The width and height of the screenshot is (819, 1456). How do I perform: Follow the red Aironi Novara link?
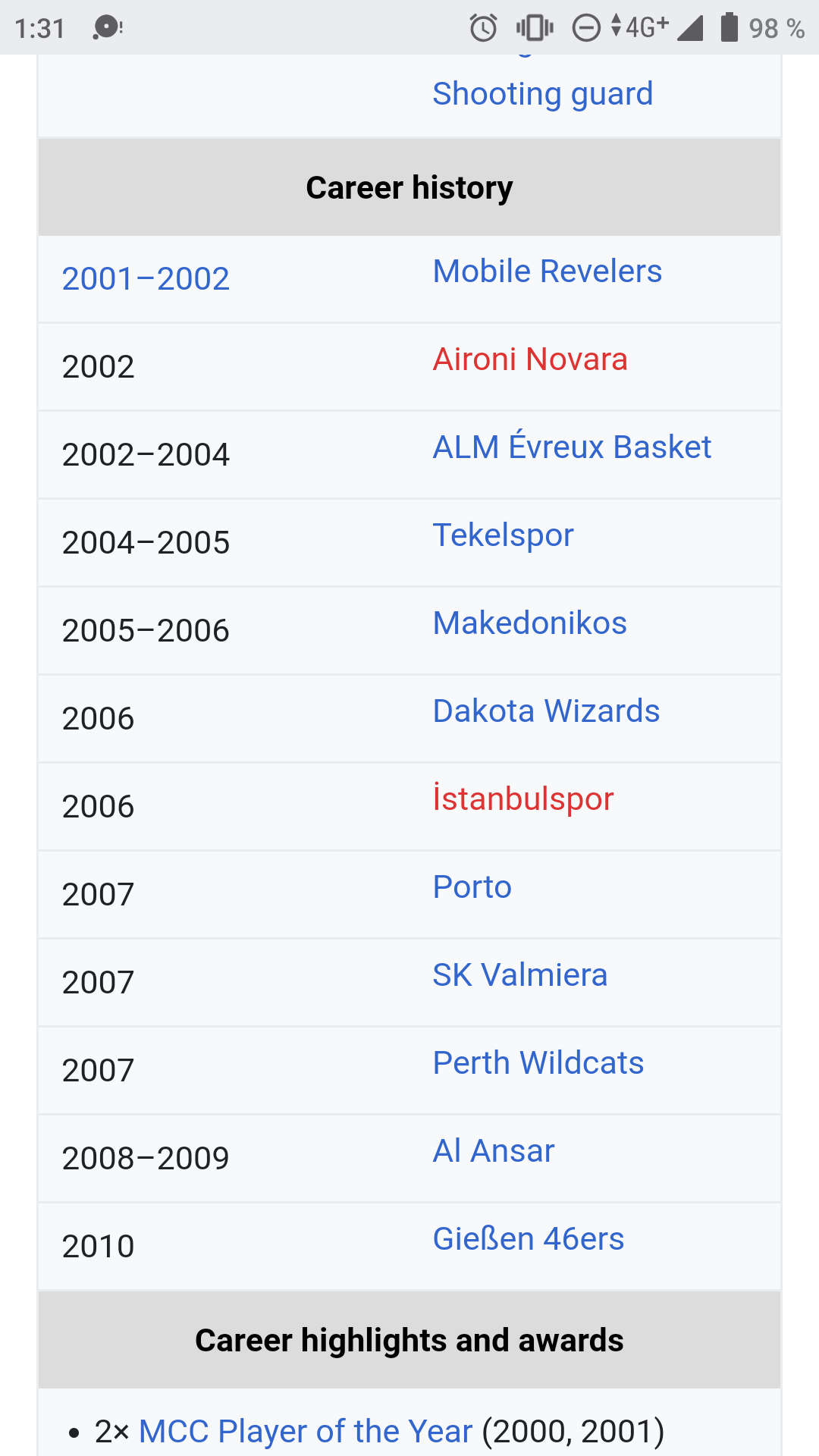(x=530, y=359)
